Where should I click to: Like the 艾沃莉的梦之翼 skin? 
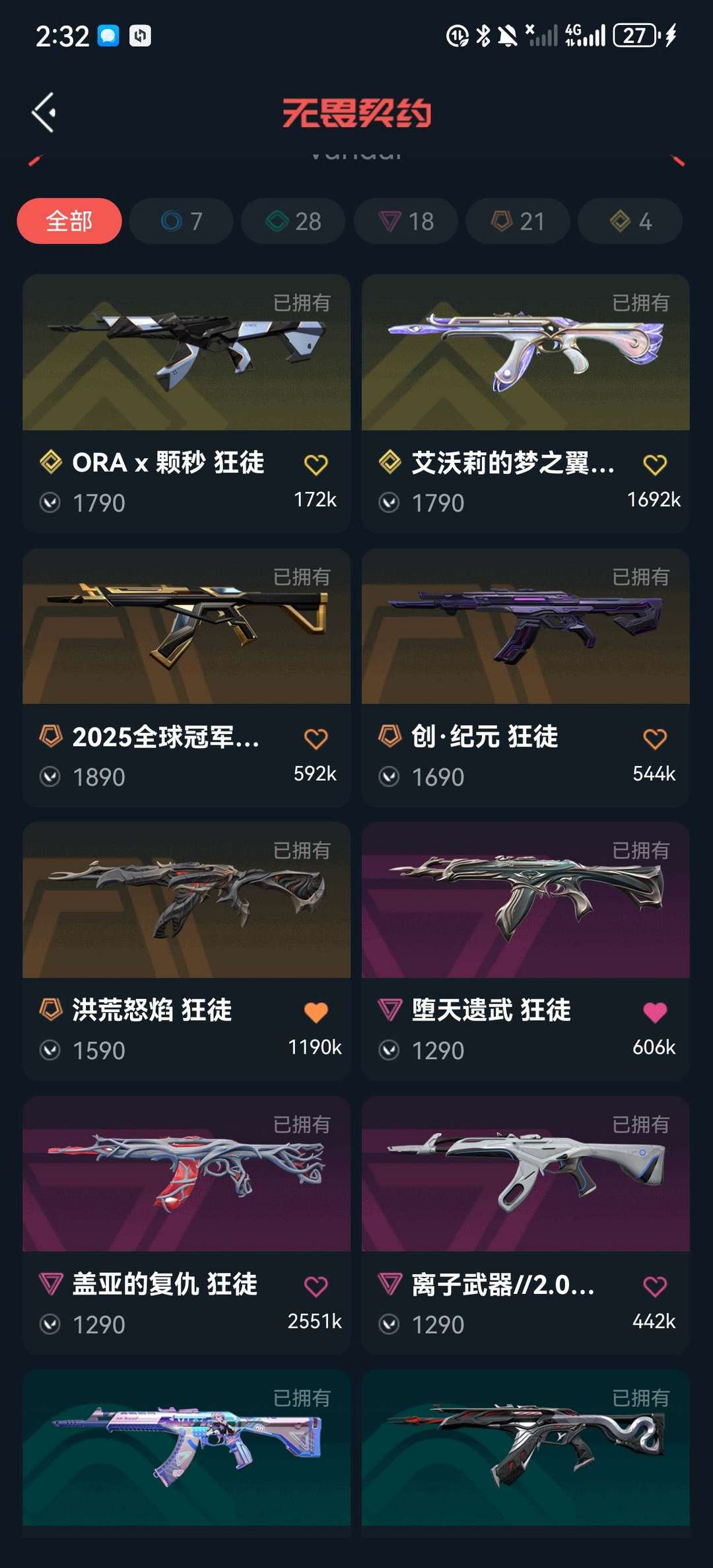click(x=654, y=465)
